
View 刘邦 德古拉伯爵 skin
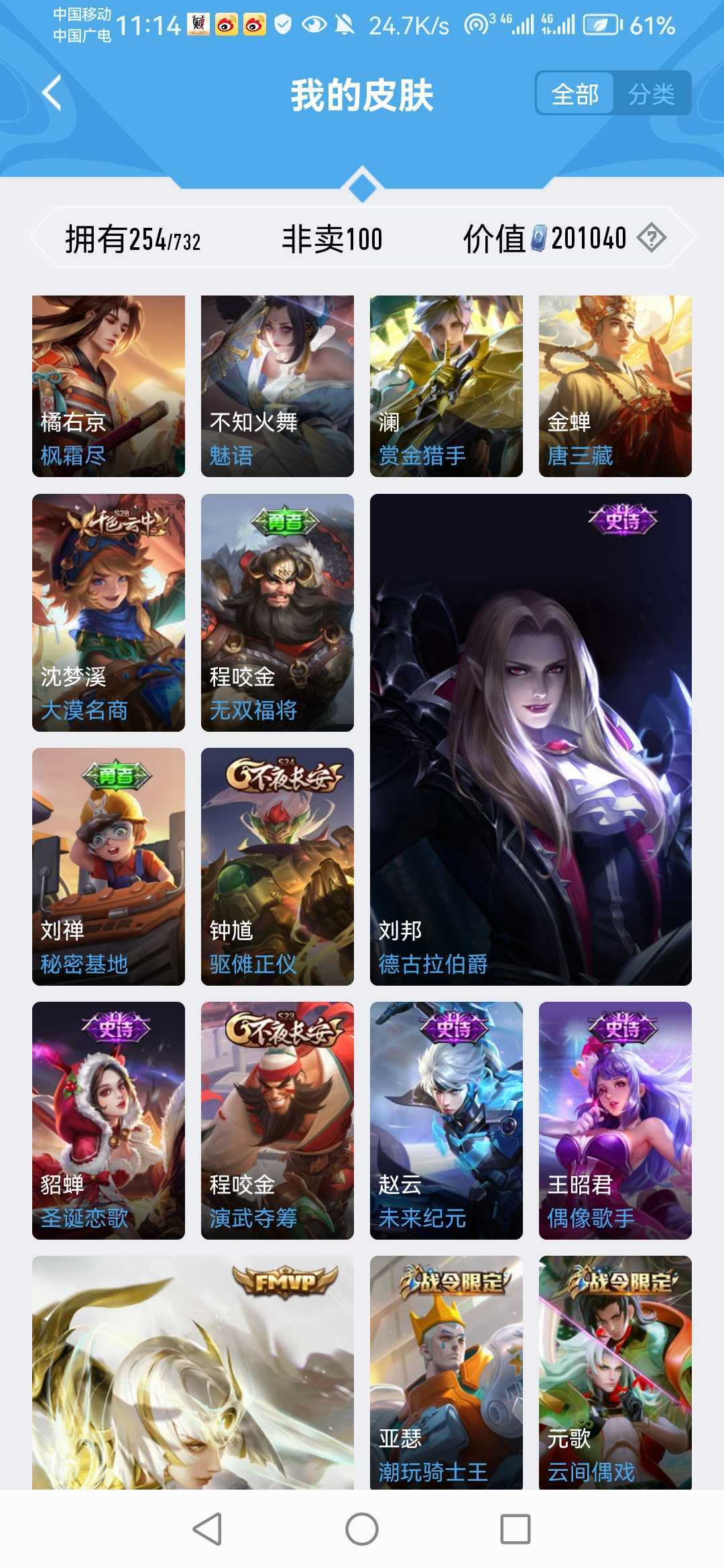click(531, 739)
